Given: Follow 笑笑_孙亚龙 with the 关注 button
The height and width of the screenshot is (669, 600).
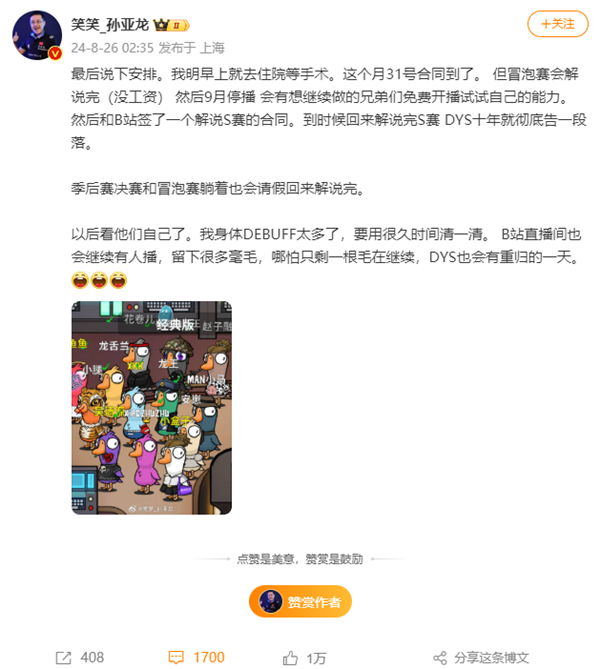Looking at the screenshot, I should [557, 23].
